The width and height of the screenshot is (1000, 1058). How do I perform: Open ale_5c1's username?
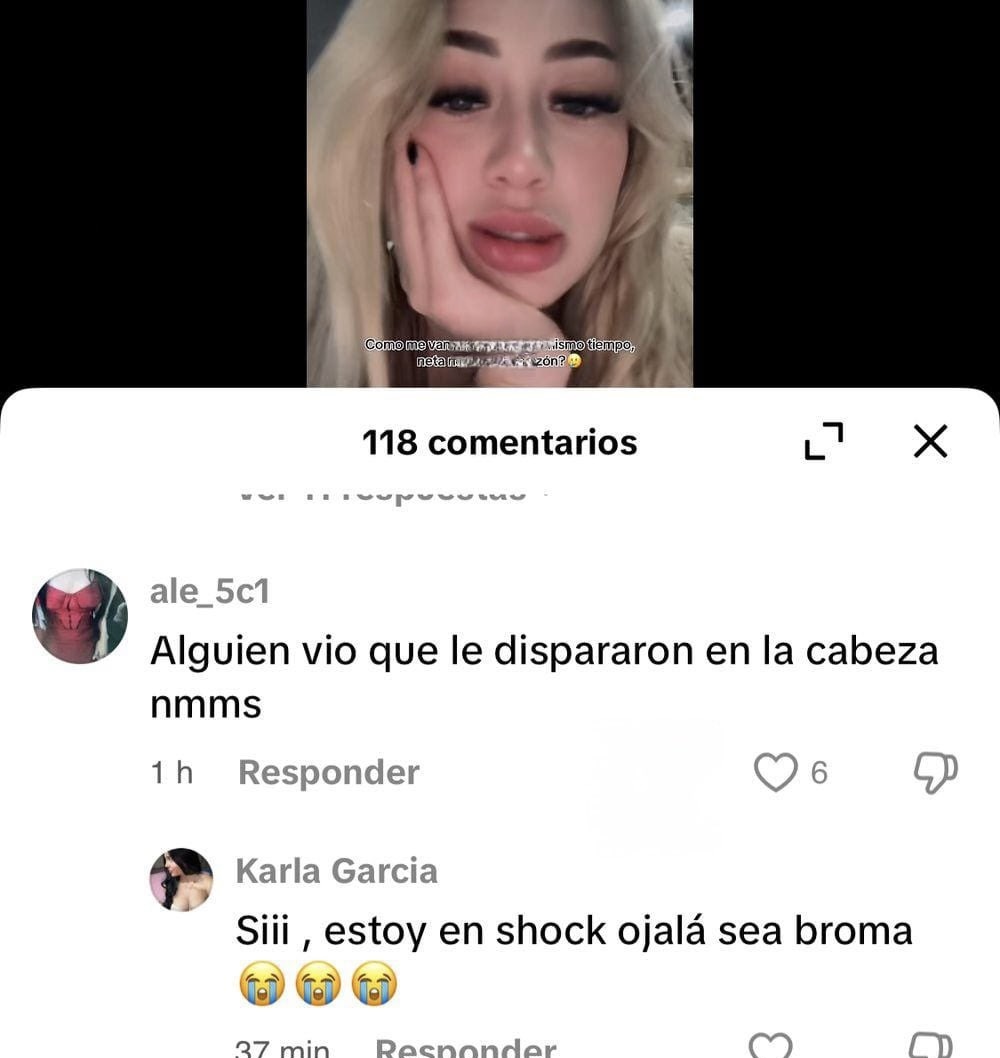tap(210, 592)
